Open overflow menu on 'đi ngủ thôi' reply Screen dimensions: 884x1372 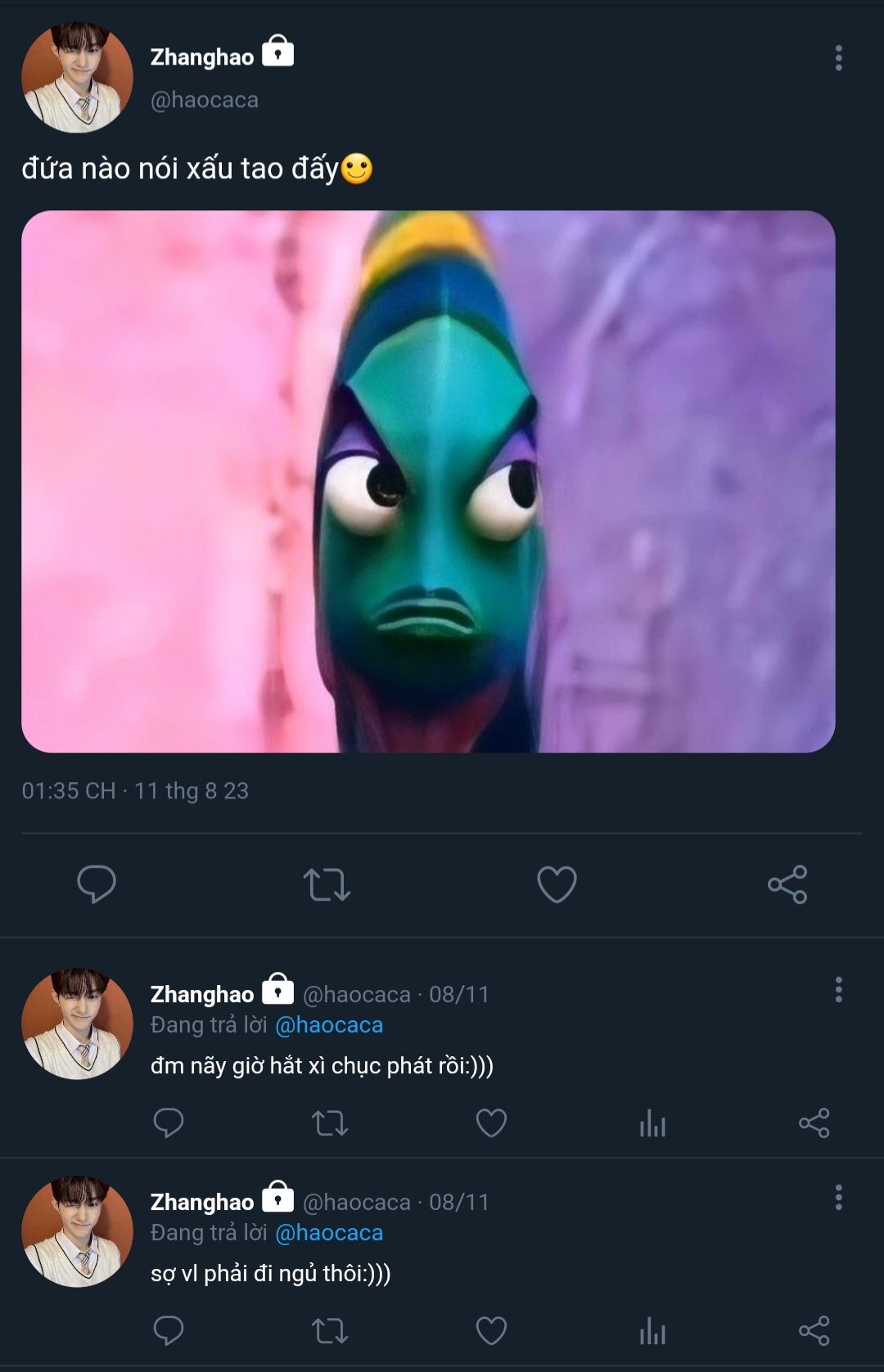tap(838, 1198)
